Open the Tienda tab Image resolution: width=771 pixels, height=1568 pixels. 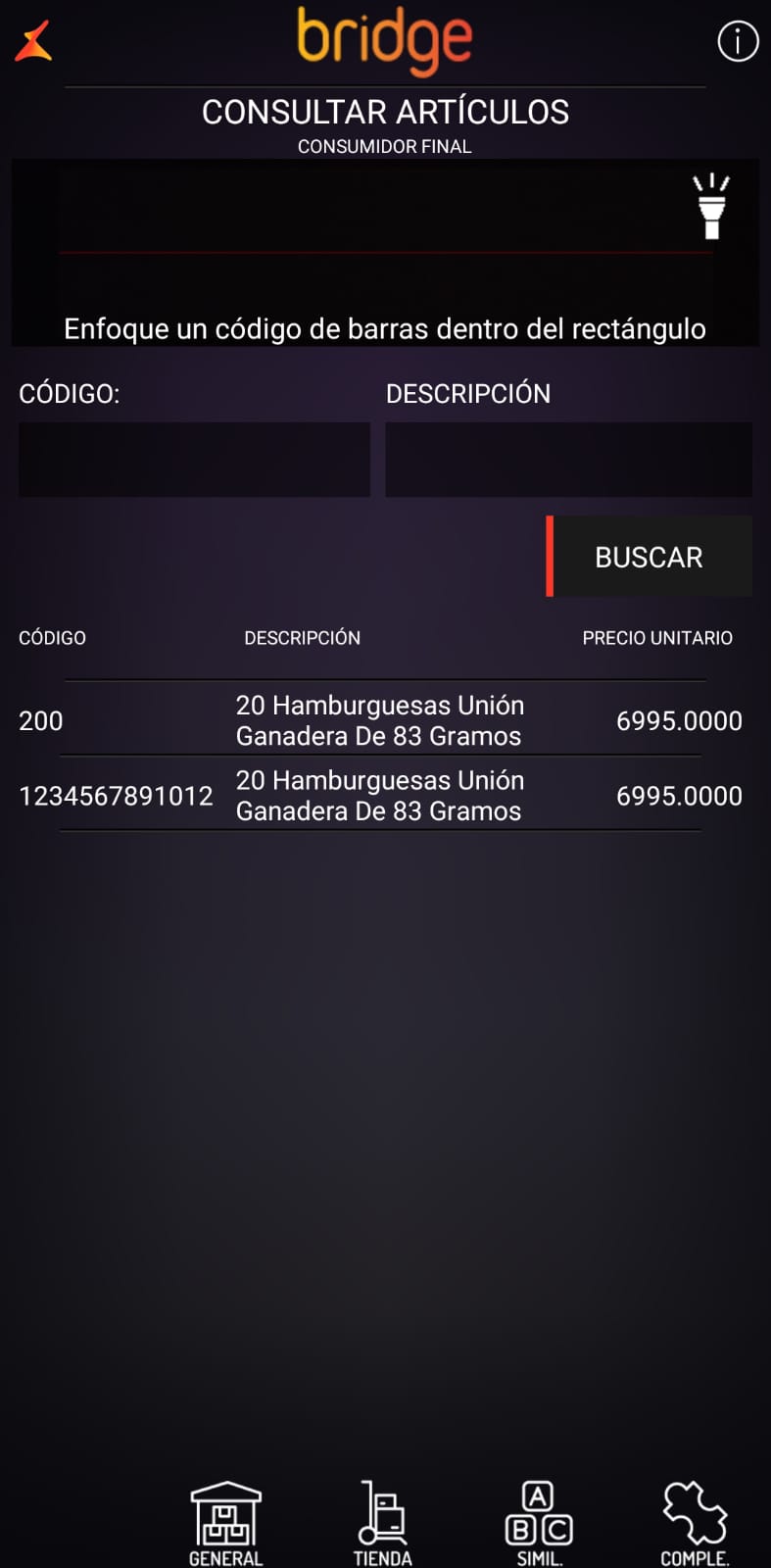382,1524
